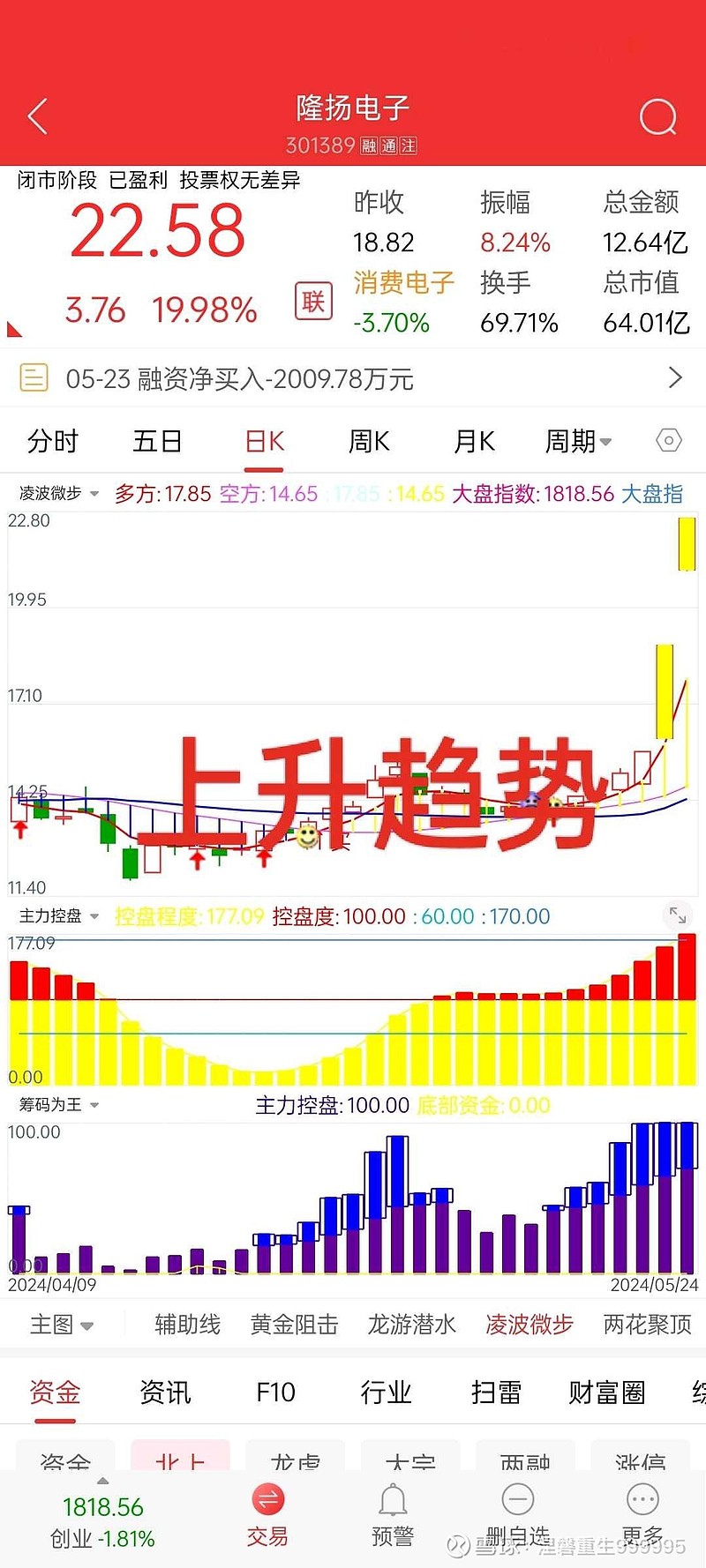Select the 月K chart tab
The height and width of the screenshot is (1568, 706).
click(474, 441)
